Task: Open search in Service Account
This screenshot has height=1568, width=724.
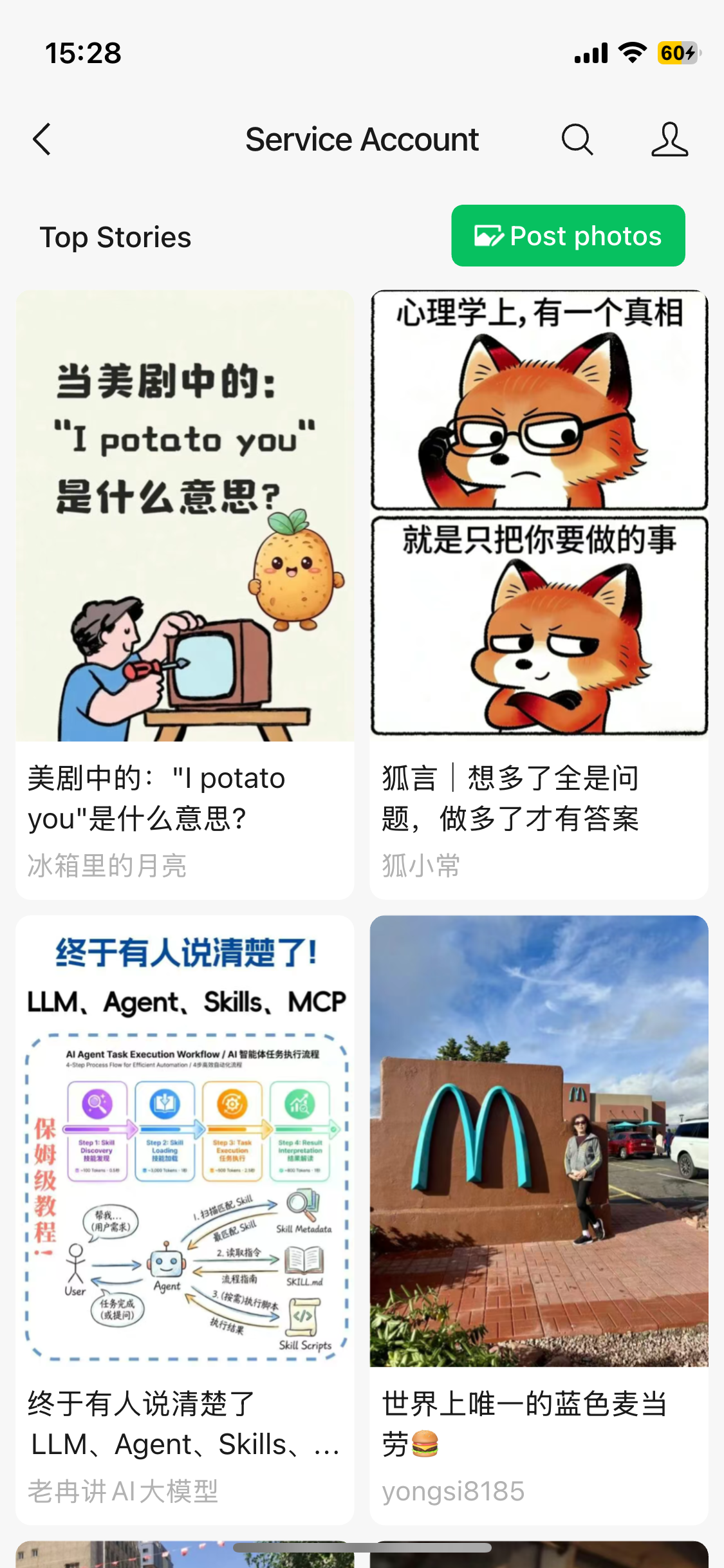Action: 577,139
